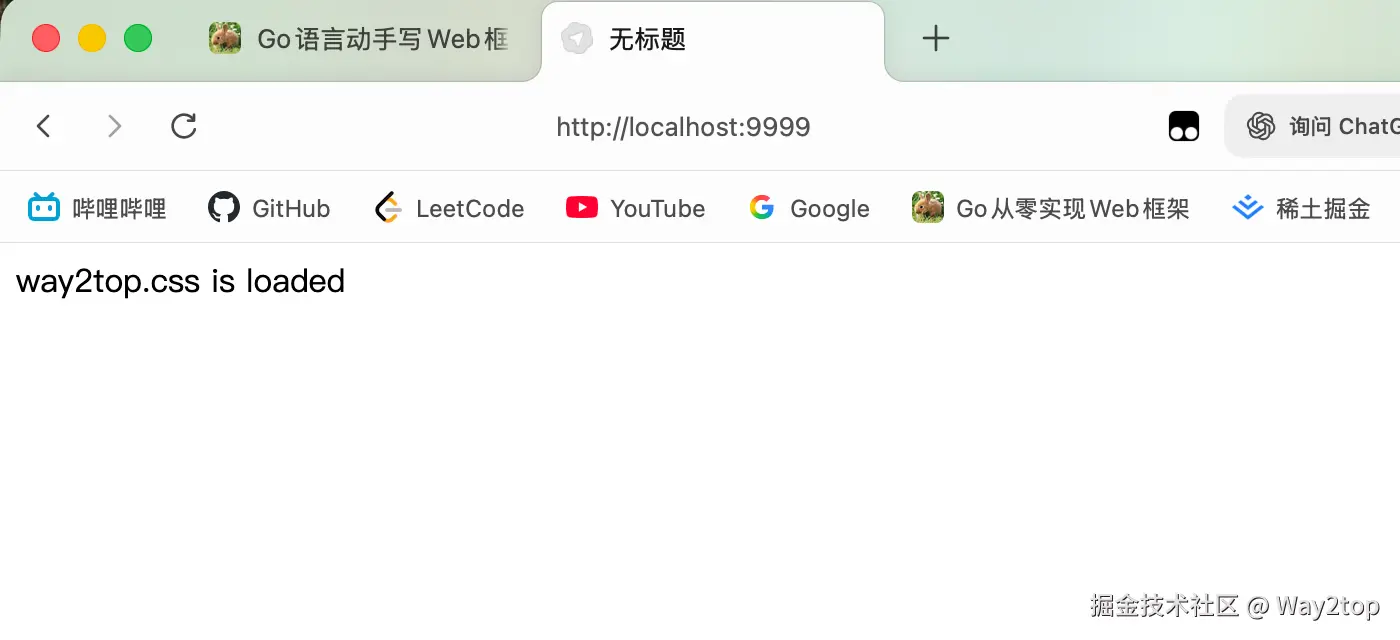Open the YouTube bookmark
Screen dimensions: 1400x640
tap(635, 208)
